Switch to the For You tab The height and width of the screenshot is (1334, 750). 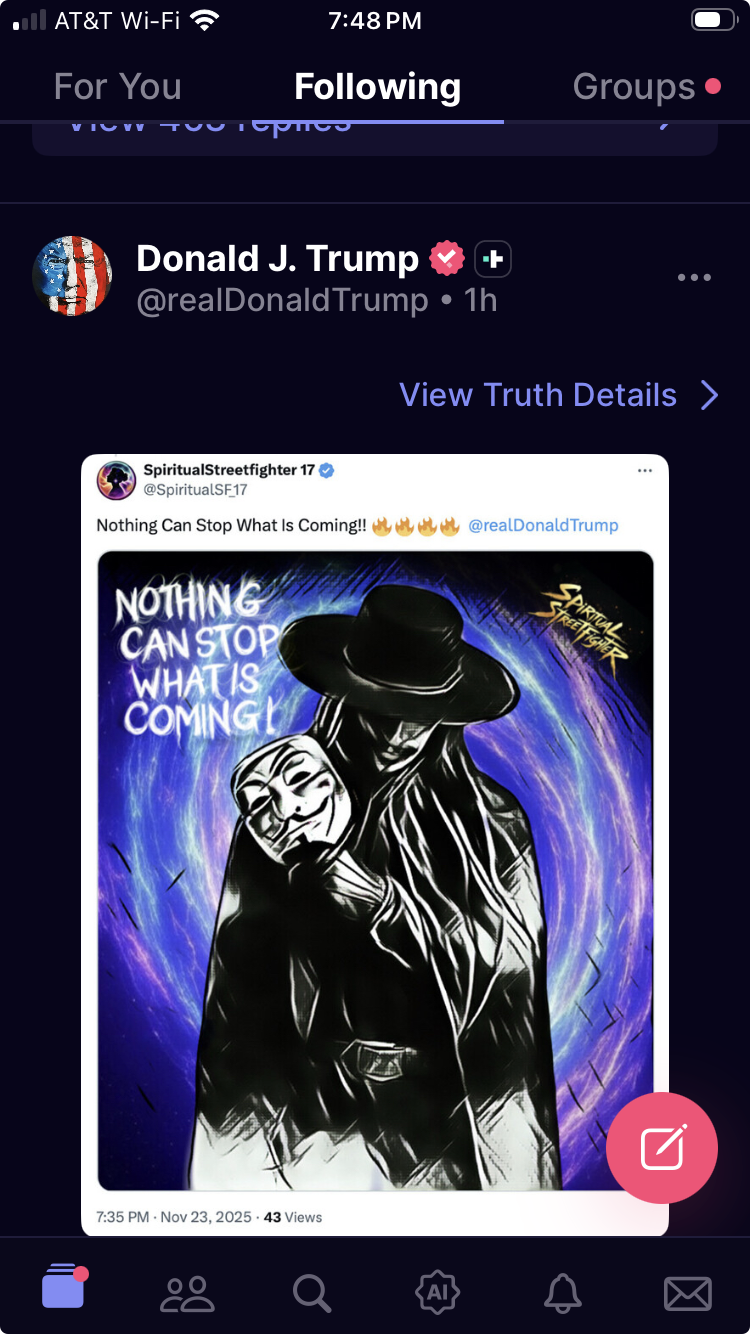(118, 87)
